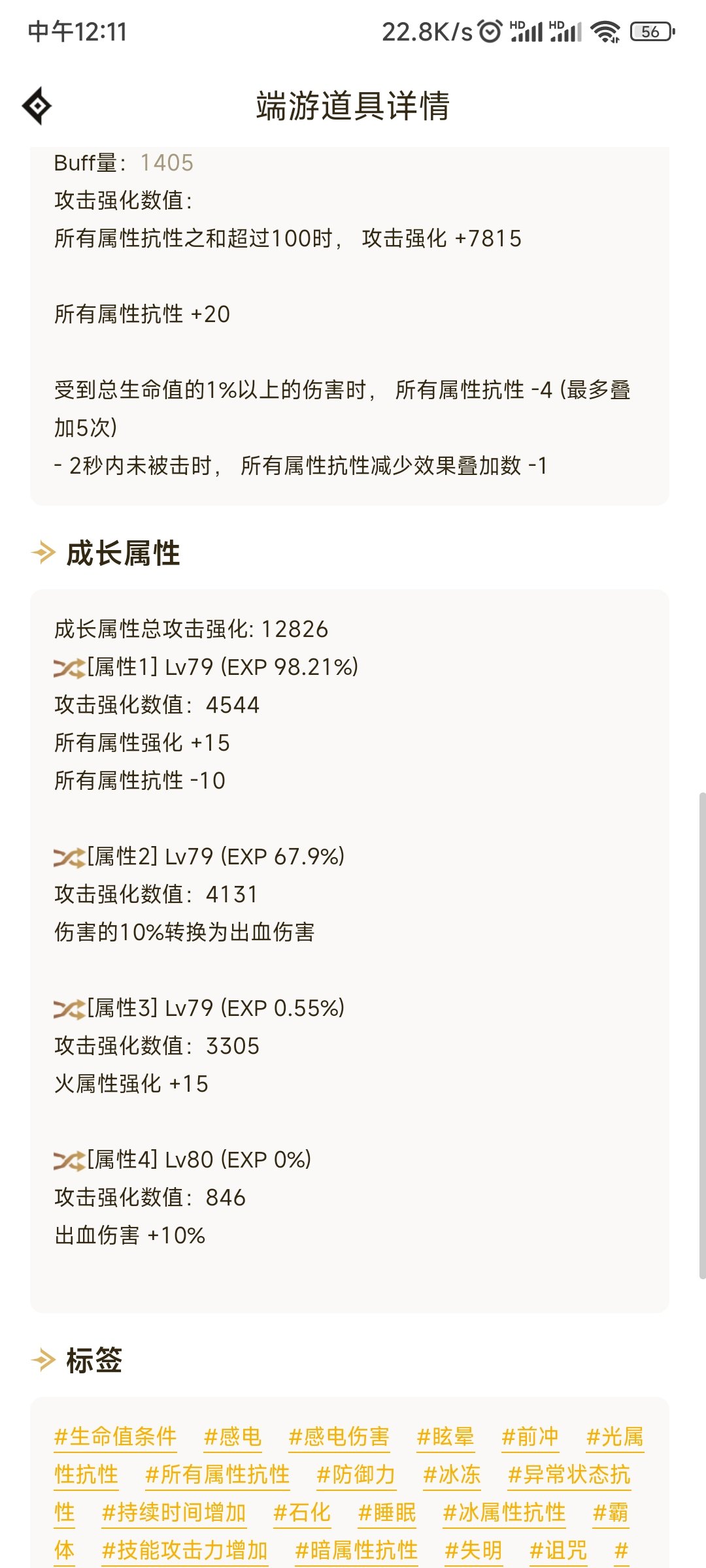This screenshot has height=1568, width=706.
Task: Tap the #技能攻击力增加 tag
Action: pyautogui.click(x=185, y=1550)
